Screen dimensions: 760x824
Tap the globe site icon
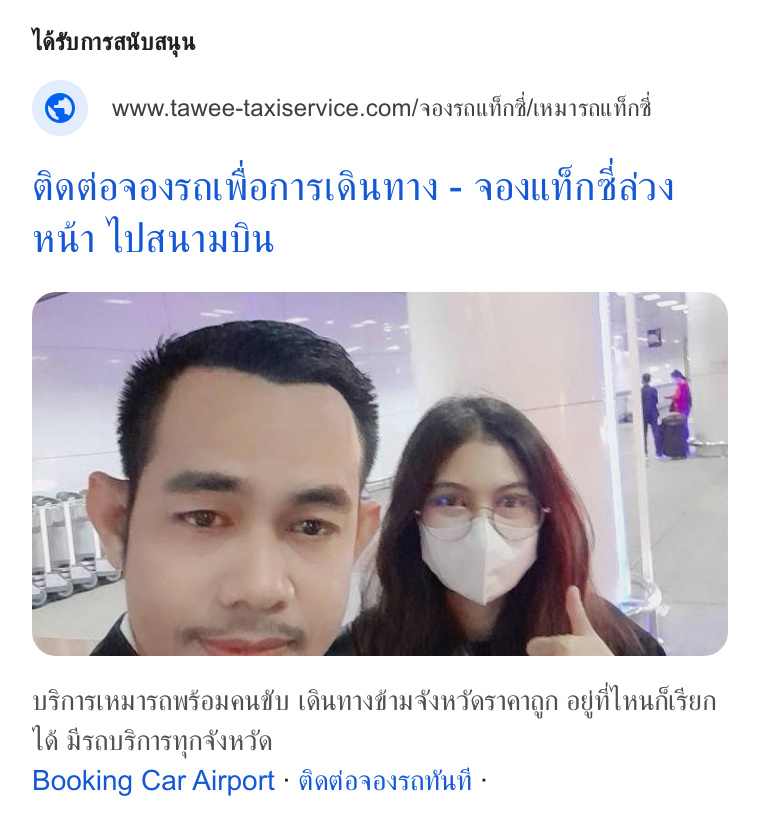(60, 108)
